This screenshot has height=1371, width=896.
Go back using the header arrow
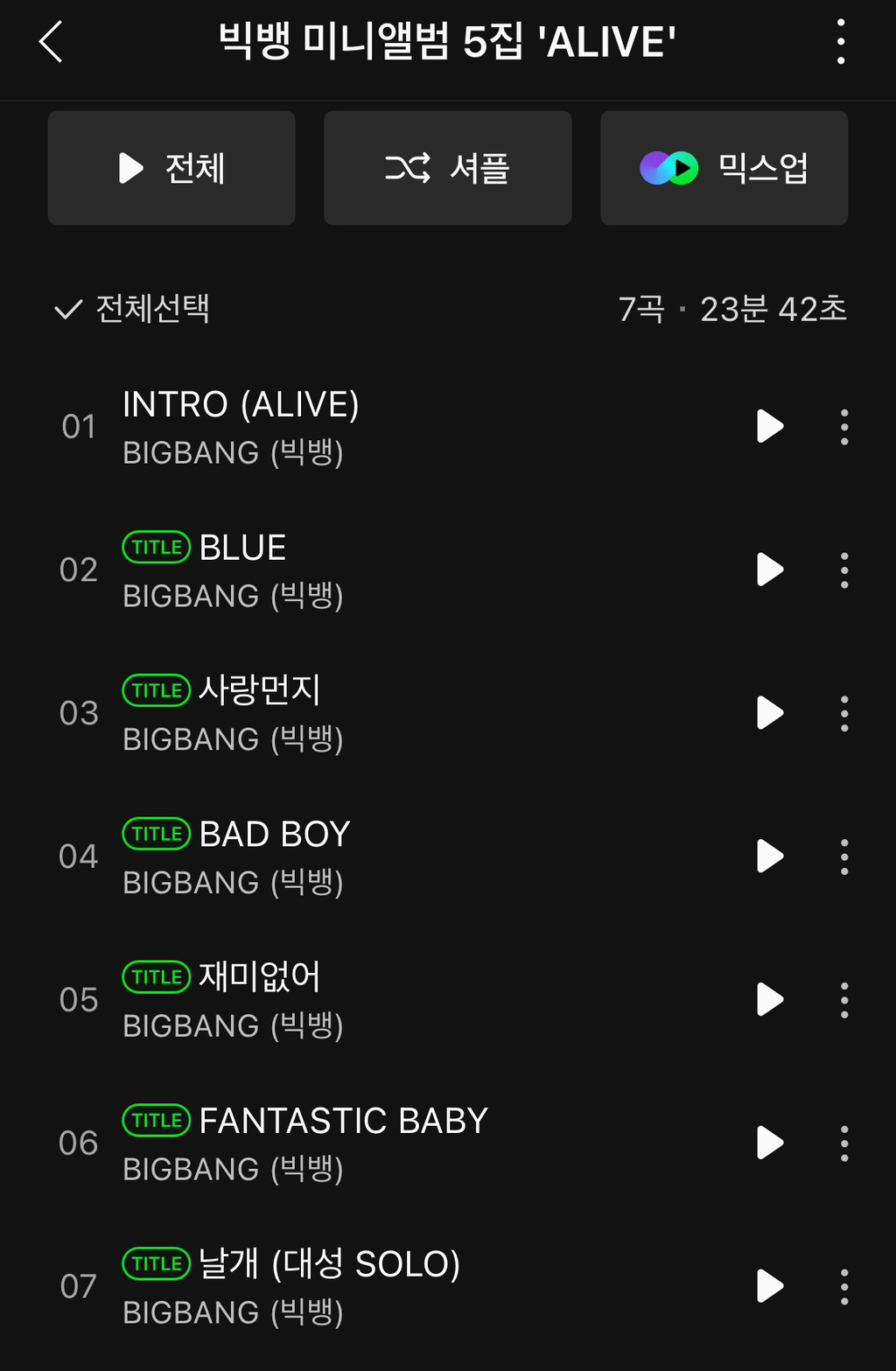(x=51, y=42)
